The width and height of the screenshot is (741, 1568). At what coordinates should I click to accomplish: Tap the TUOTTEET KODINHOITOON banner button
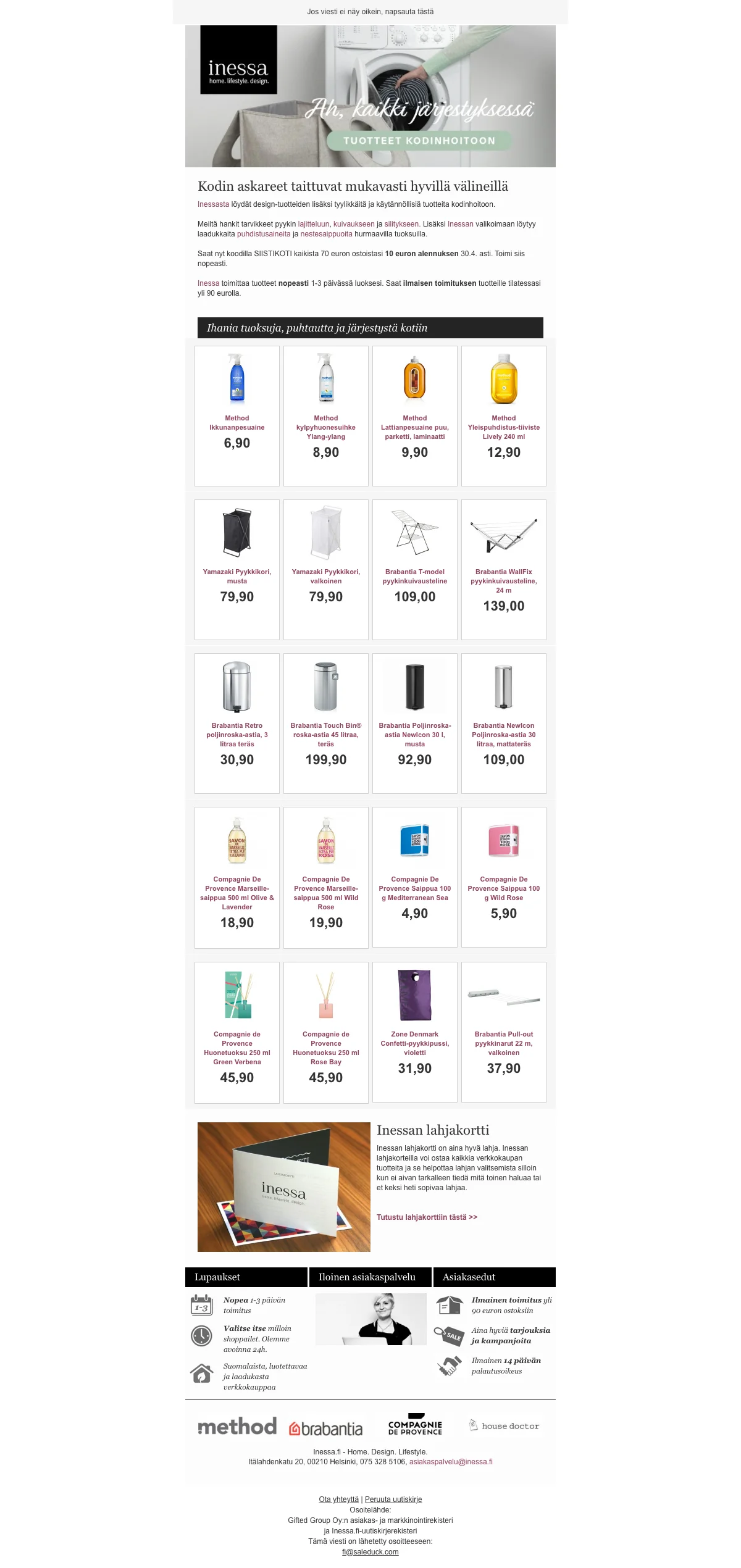(419, 141)
